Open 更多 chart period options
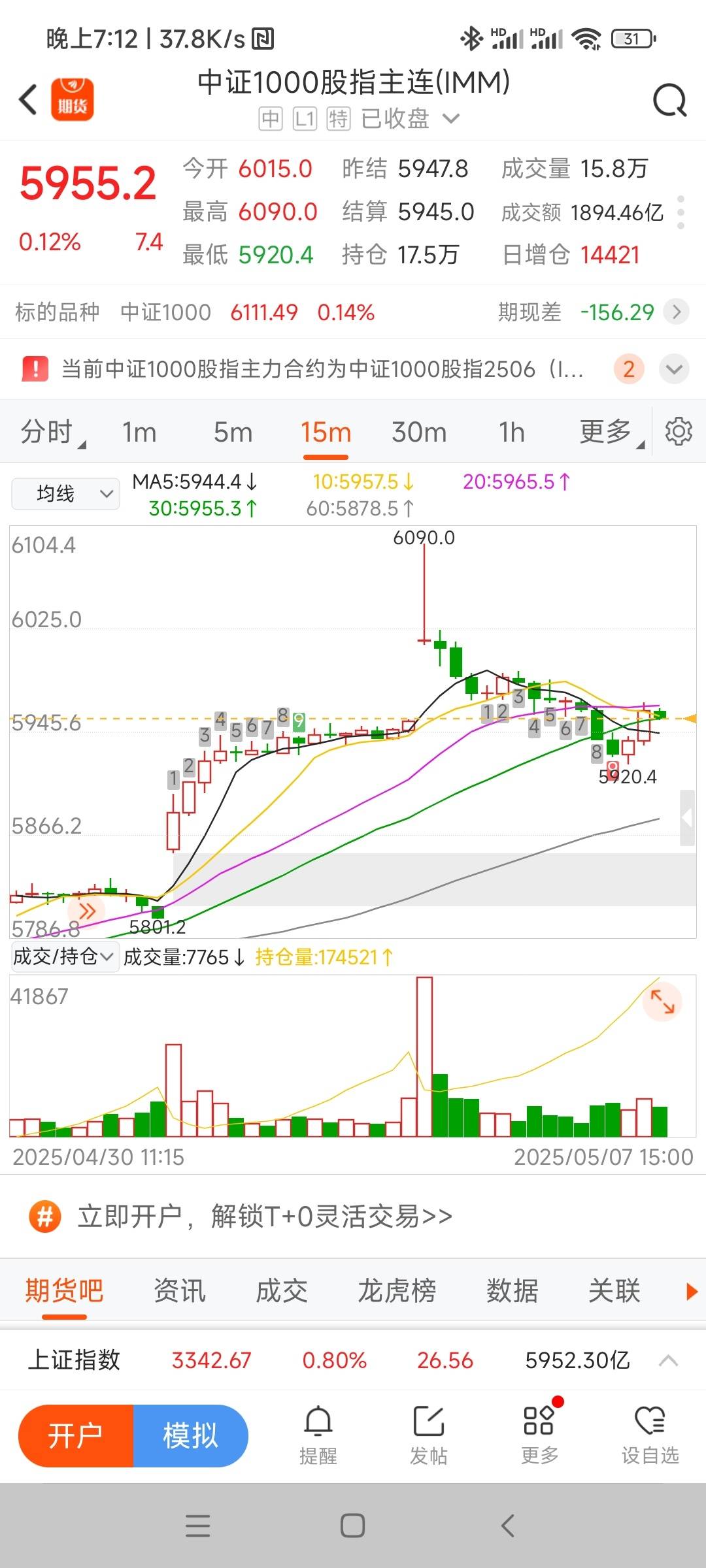This screenshot has width=706, height=1568. click(609, 432)
